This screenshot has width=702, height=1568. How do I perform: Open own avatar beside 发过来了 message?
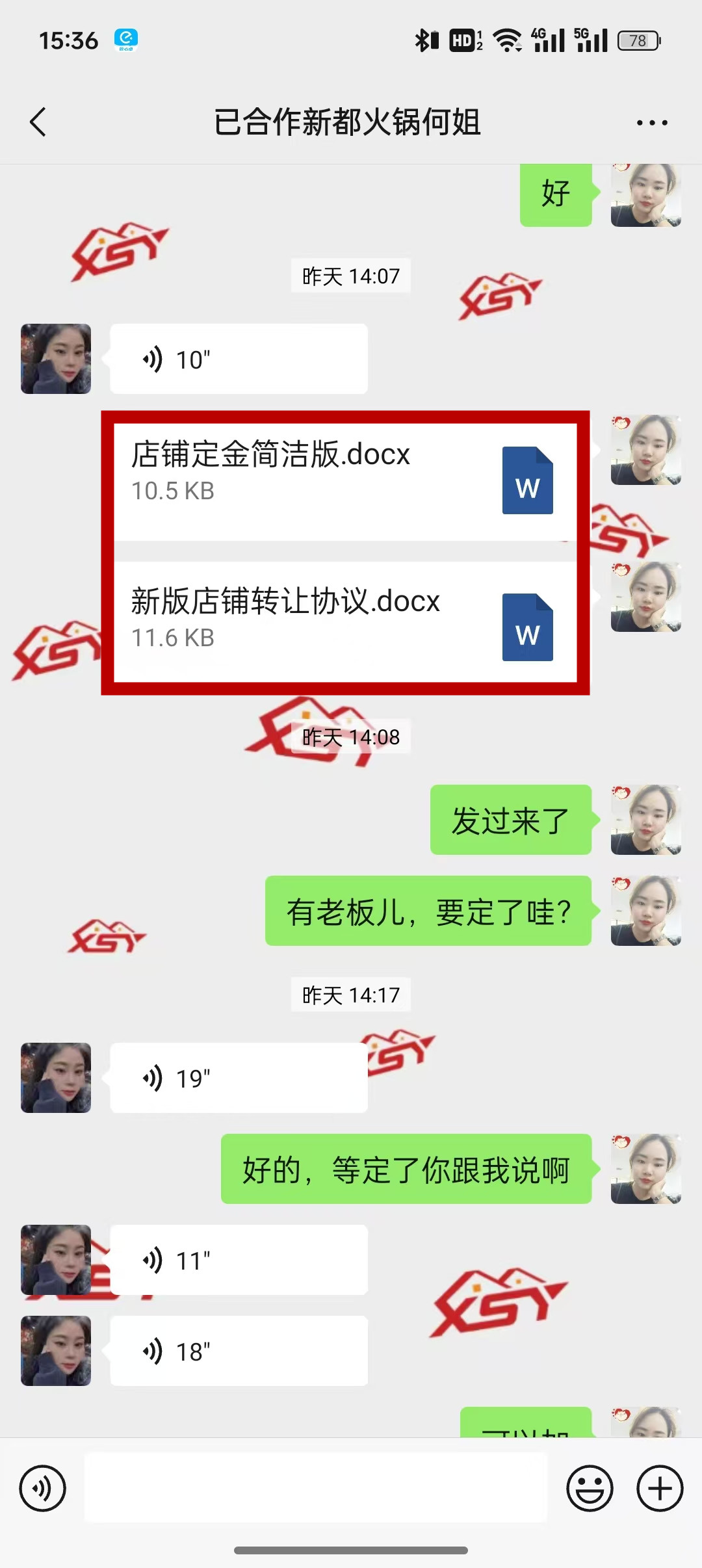coord(645,819)
